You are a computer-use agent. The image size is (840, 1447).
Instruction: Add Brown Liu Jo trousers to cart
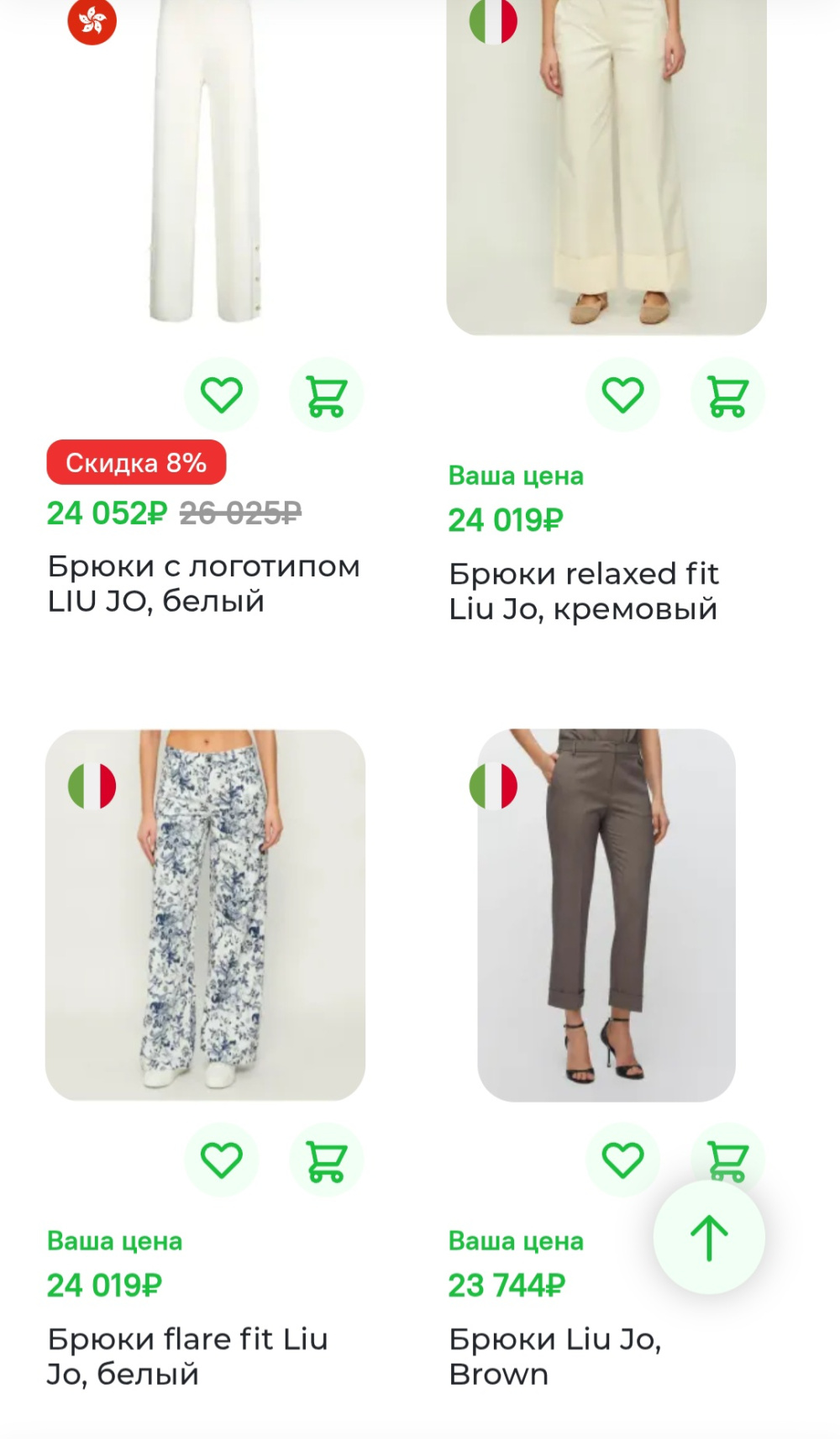(x=727, y=1150)
